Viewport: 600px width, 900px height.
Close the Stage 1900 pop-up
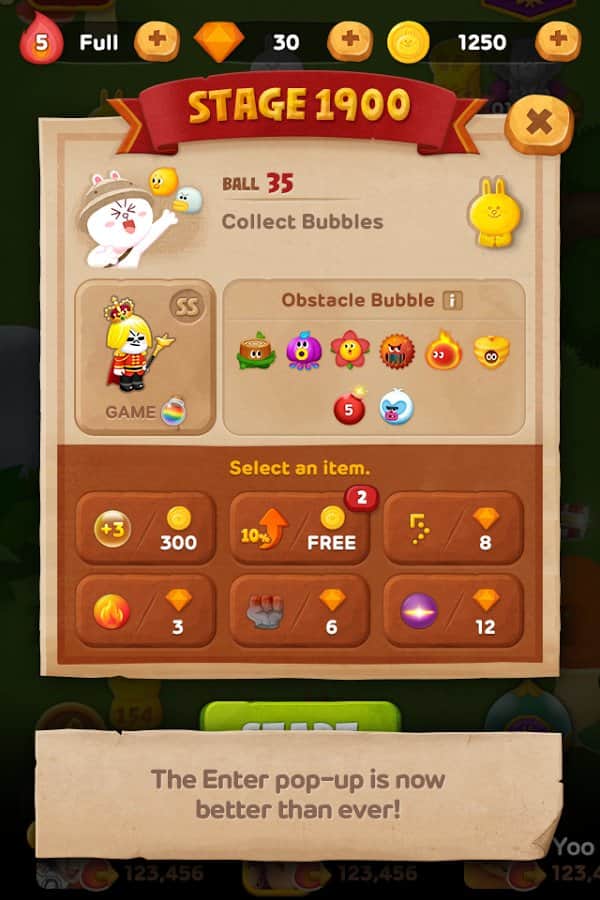coord(539,122)
